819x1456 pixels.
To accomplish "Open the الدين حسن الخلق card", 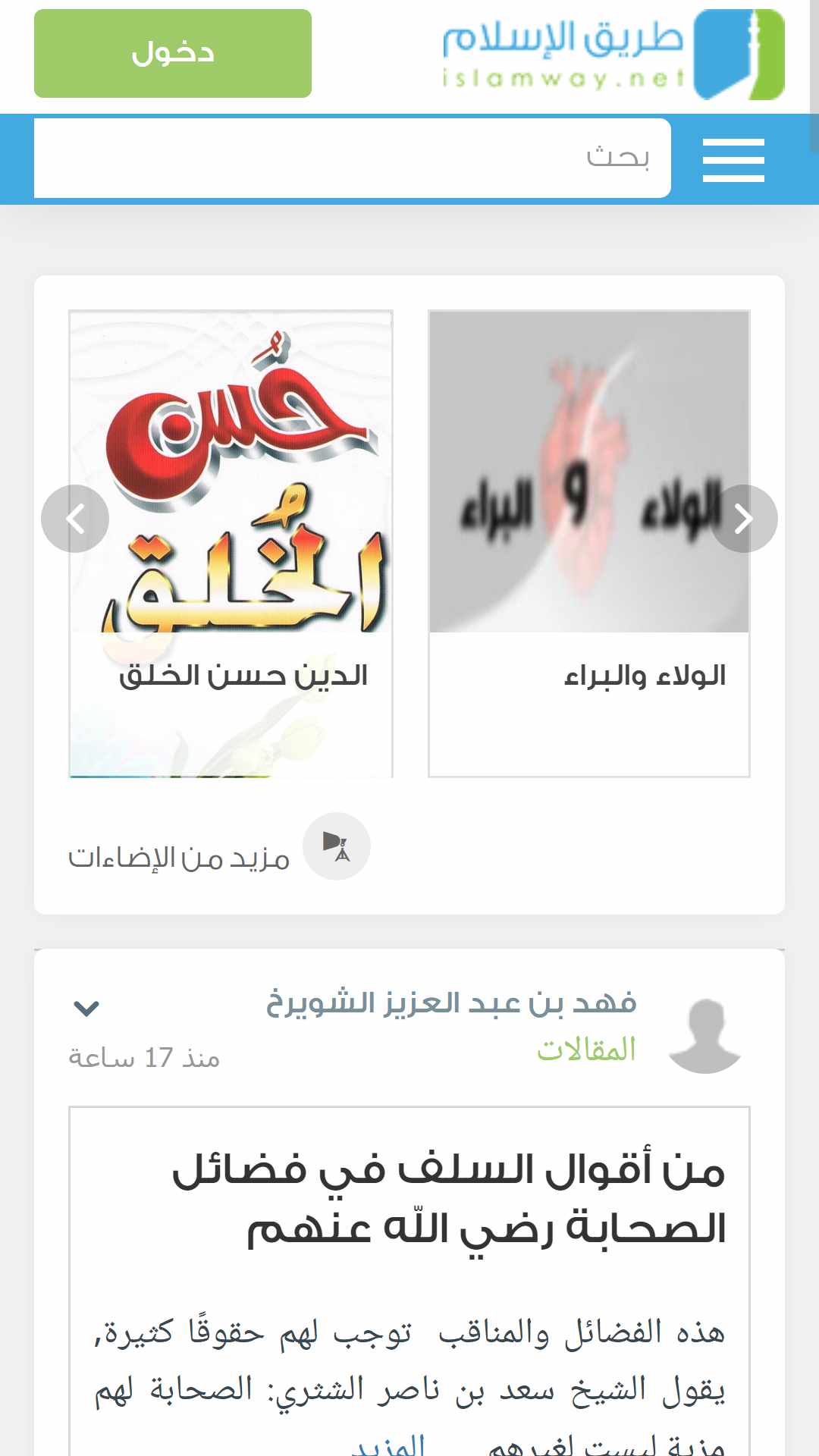I will click(x=231, y=542).
